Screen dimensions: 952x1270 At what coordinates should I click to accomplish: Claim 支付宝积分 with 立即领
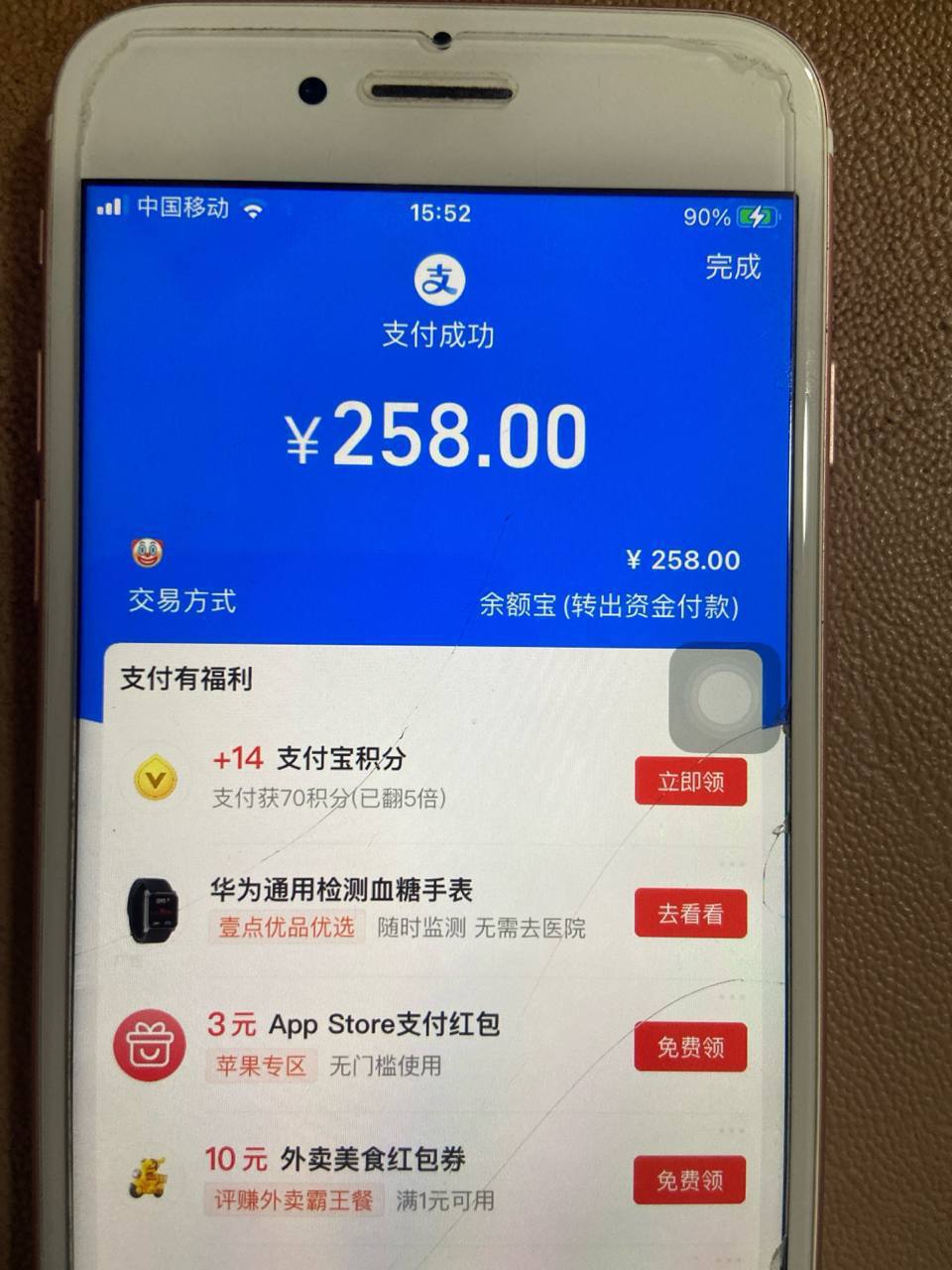click(690, 782)
